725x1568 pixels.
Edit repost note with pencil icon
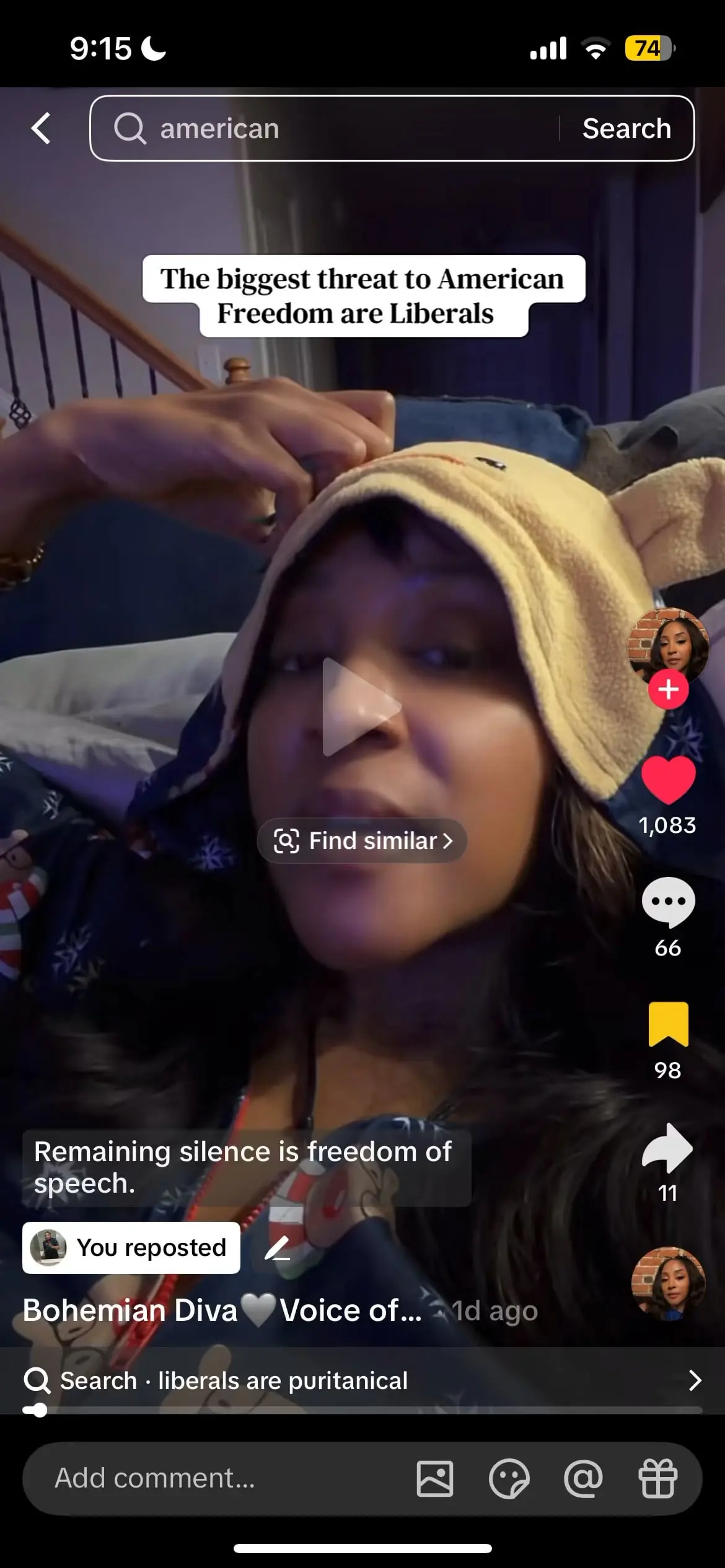[277, 1248]
